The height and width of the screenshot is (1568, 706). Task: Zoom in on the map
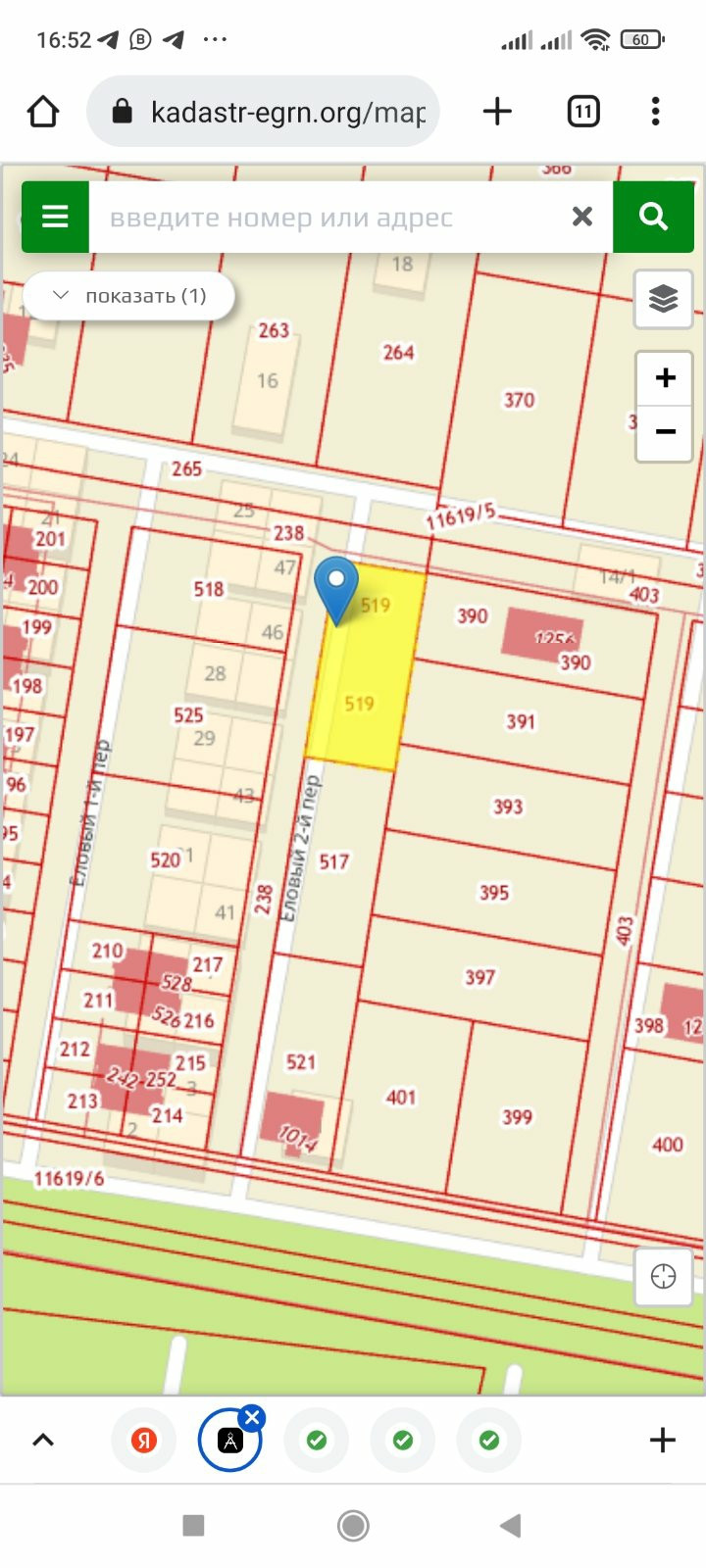click(x=665, y=378)
